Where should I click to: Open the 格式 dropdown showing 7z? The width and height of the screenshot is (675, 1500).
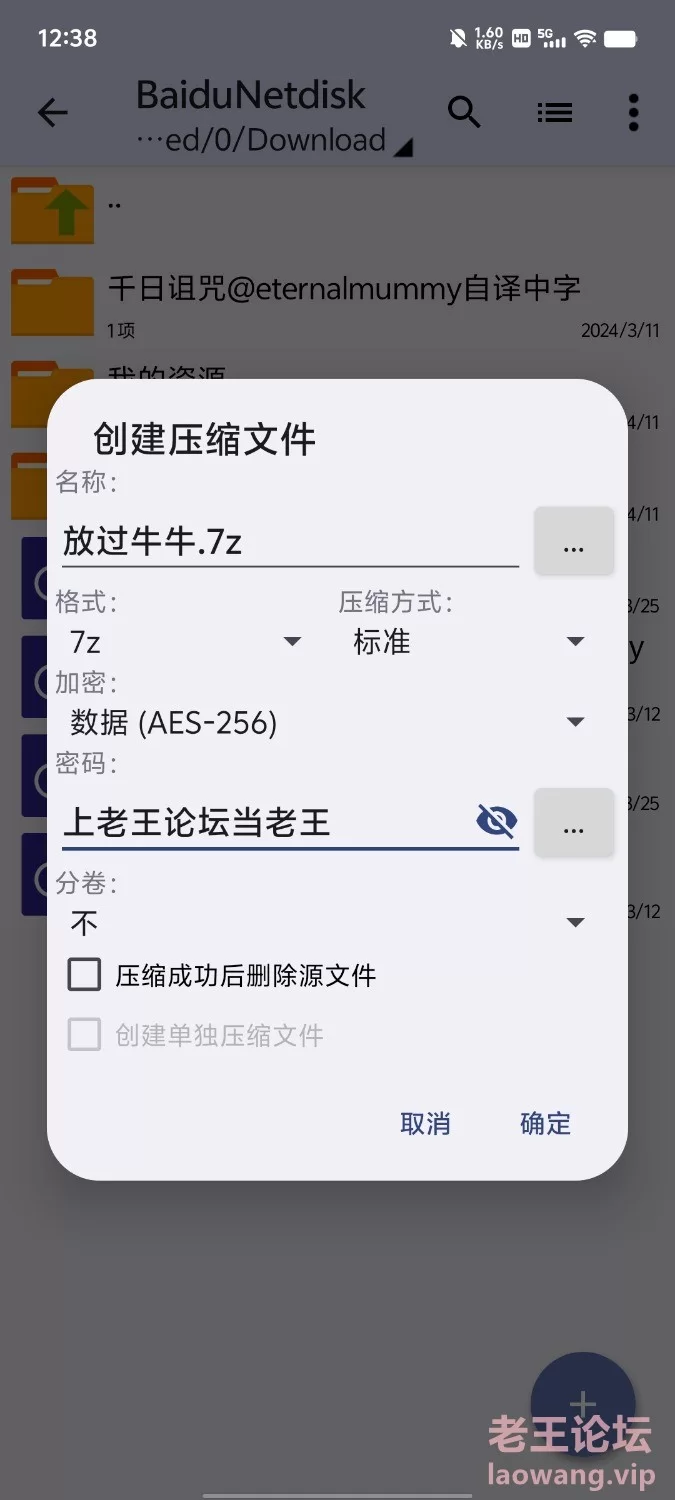pyautogui.click(x=186, y=641)
